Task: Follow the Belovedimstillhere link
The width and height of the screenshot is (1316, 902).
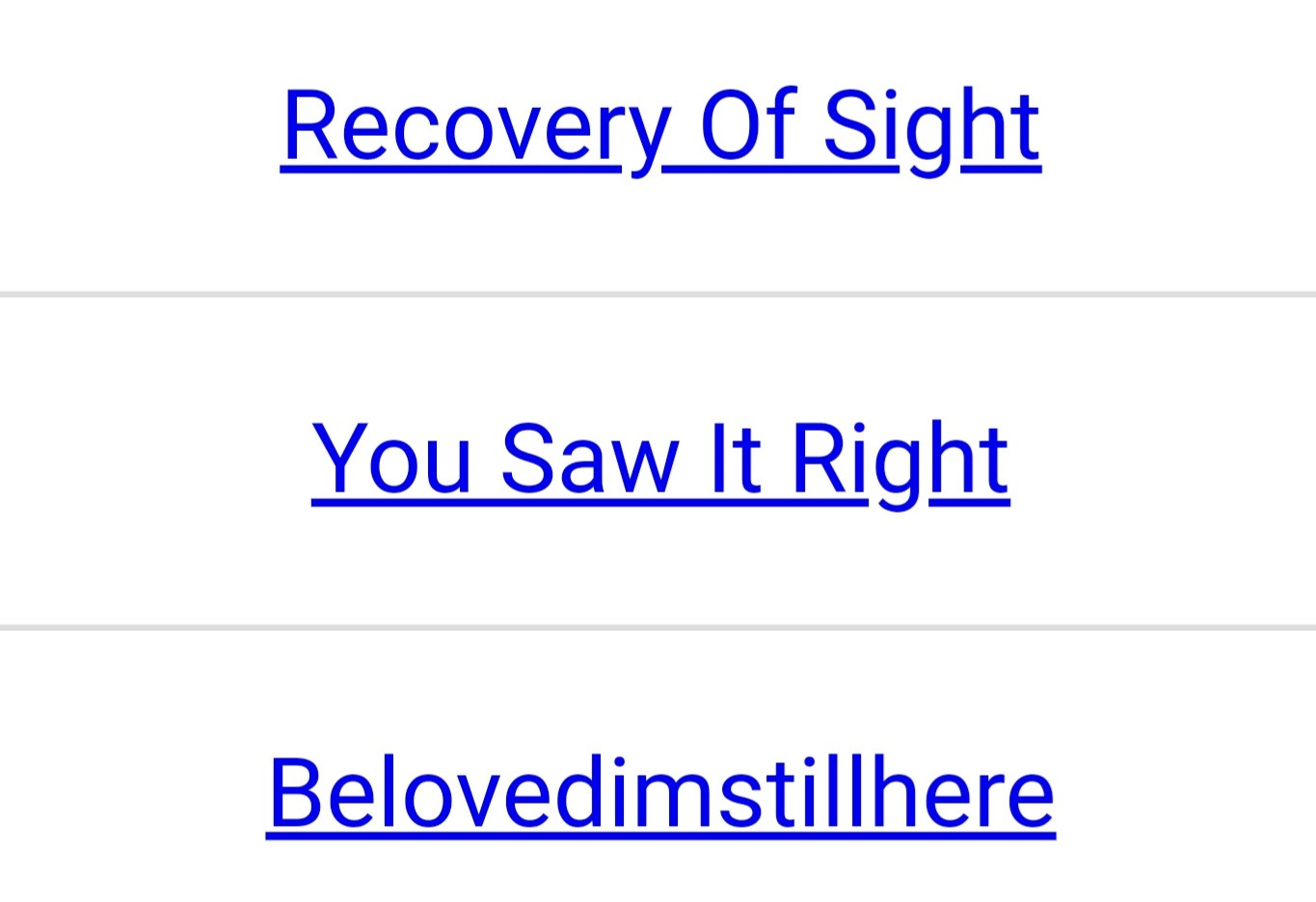Action: coord(660,794)
